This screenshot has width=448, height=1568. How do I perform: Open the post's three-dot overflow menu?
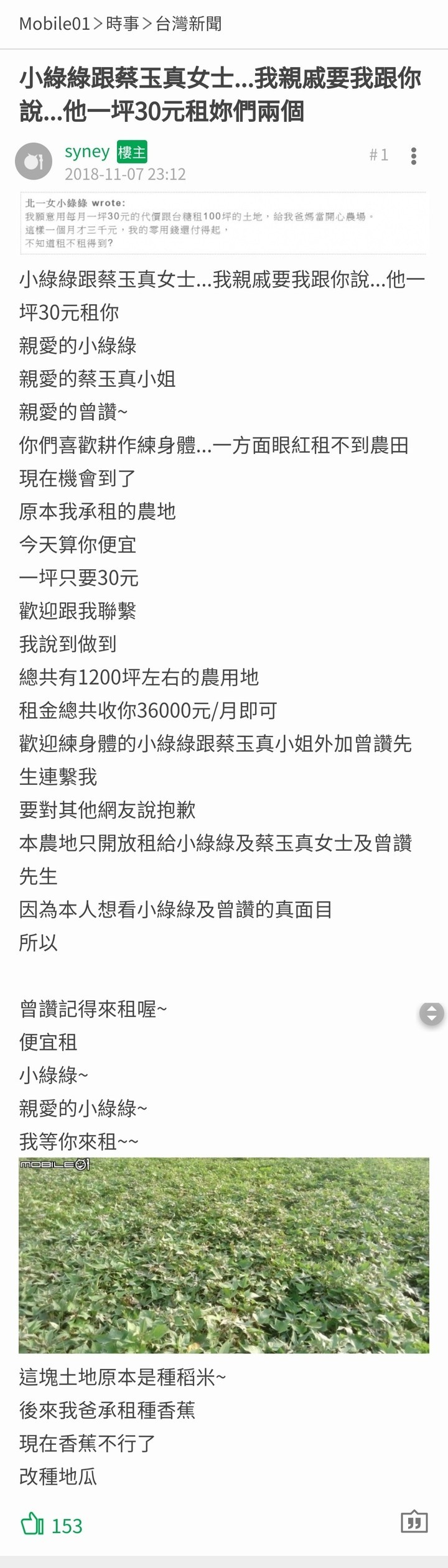tap(414, 156)
